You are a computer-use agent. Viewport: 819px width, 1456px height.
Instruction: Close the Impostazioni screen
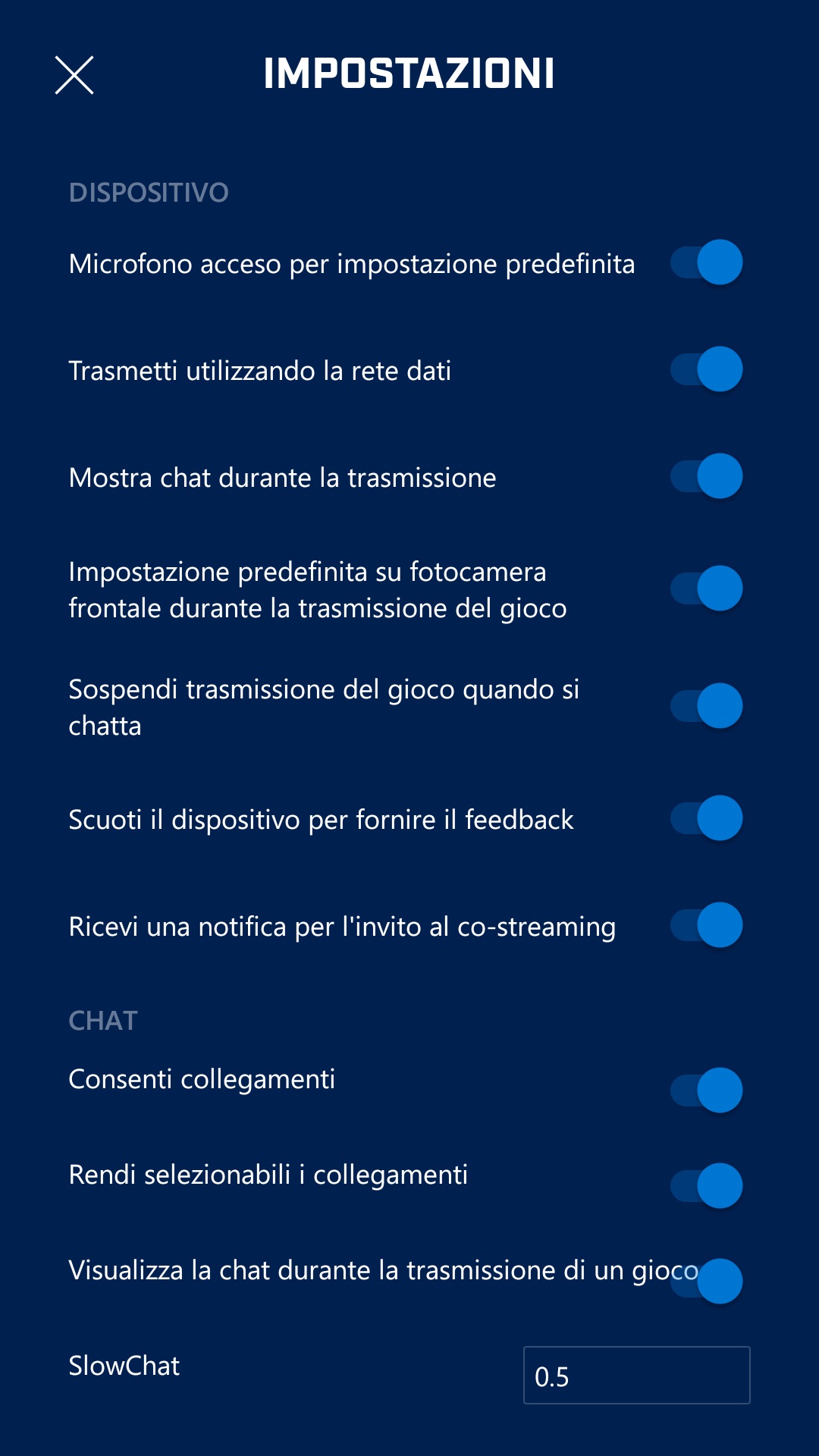(74, 75)
